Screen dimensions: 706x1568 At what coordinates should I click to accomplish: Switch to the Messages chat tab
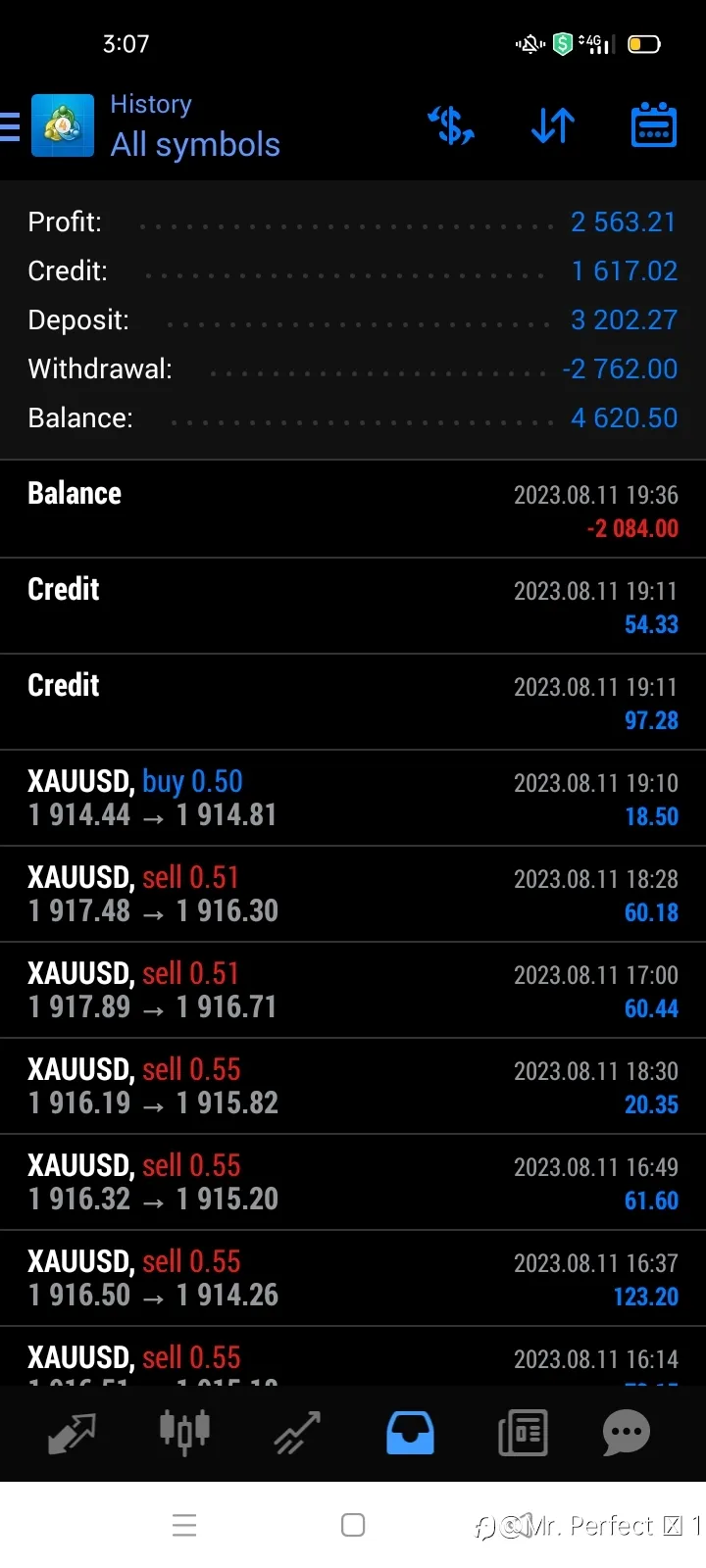(627, 1434)
